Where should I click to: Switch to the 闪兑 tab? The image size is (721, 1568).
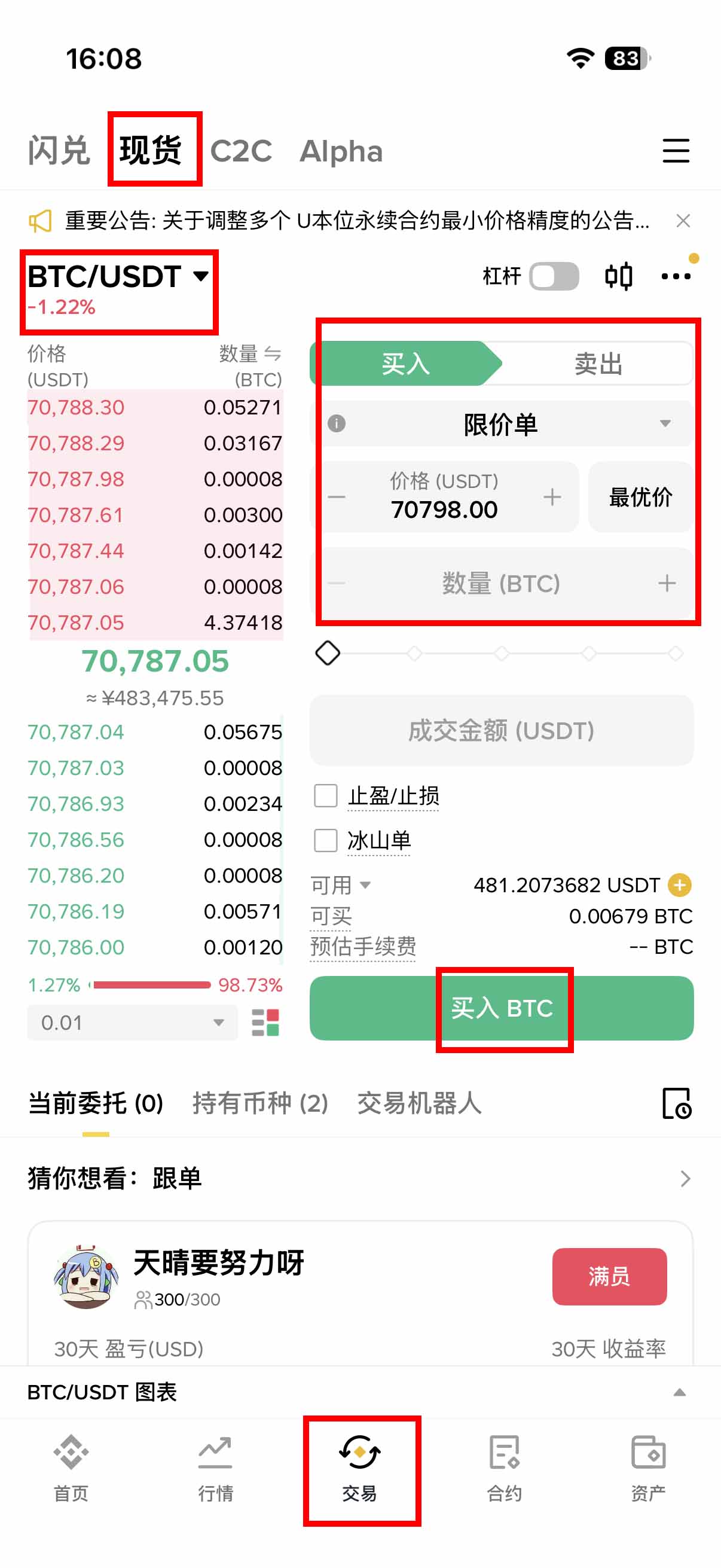click(59, 150)
